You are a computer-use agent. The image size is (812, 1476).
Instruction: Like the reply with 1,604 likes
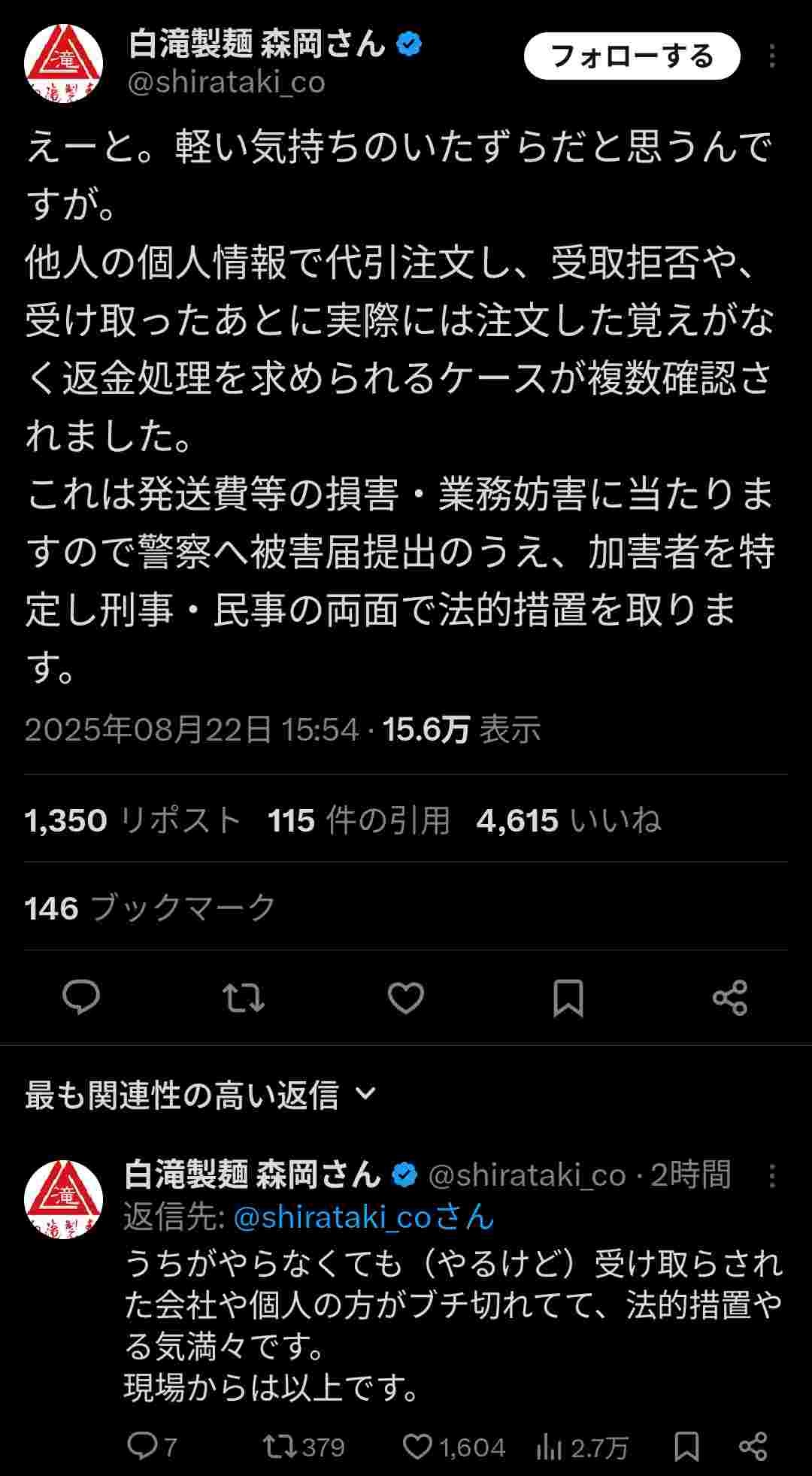453,1446
